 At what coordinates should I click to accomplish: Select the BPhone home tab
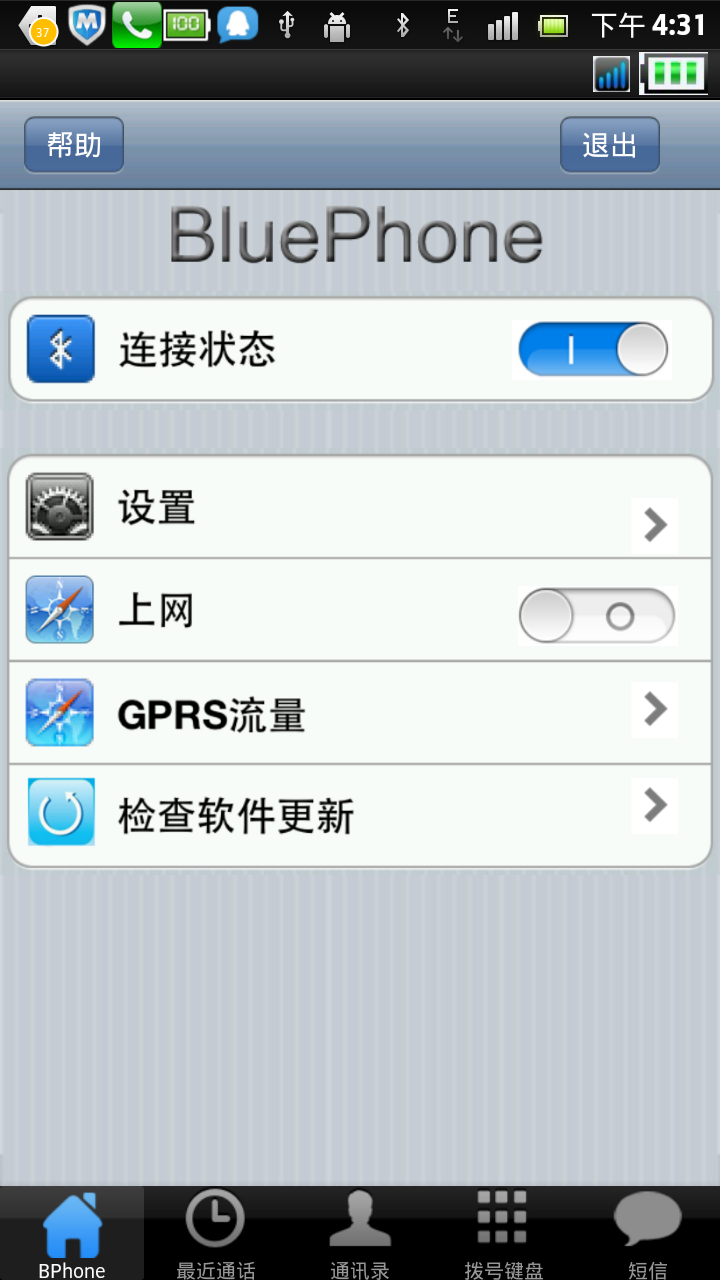pyautogui.click(x=71, y=1234)
